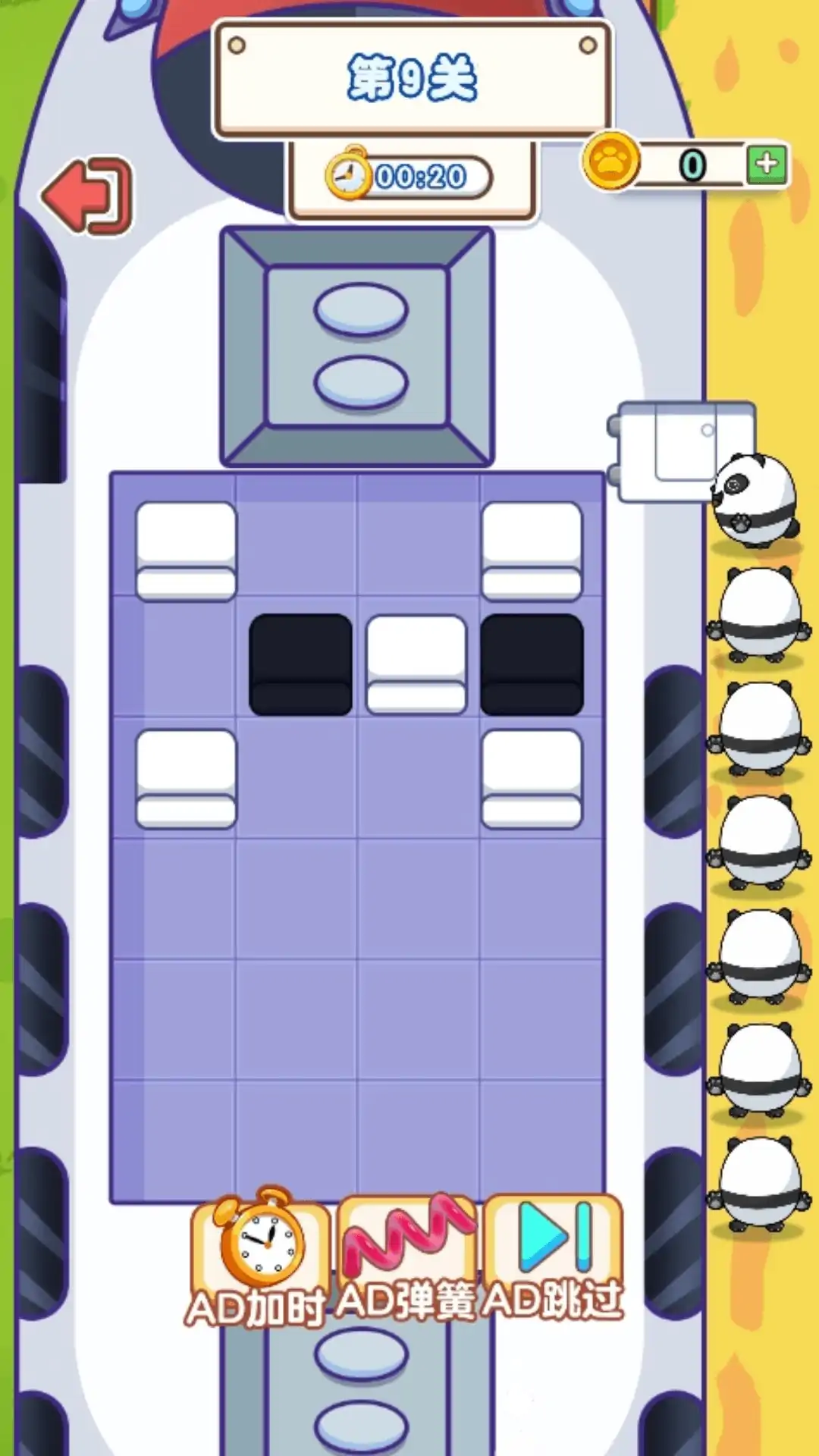Exit the level via the red arrow
The image size is (819, 1456).
(x=86, y=196)
